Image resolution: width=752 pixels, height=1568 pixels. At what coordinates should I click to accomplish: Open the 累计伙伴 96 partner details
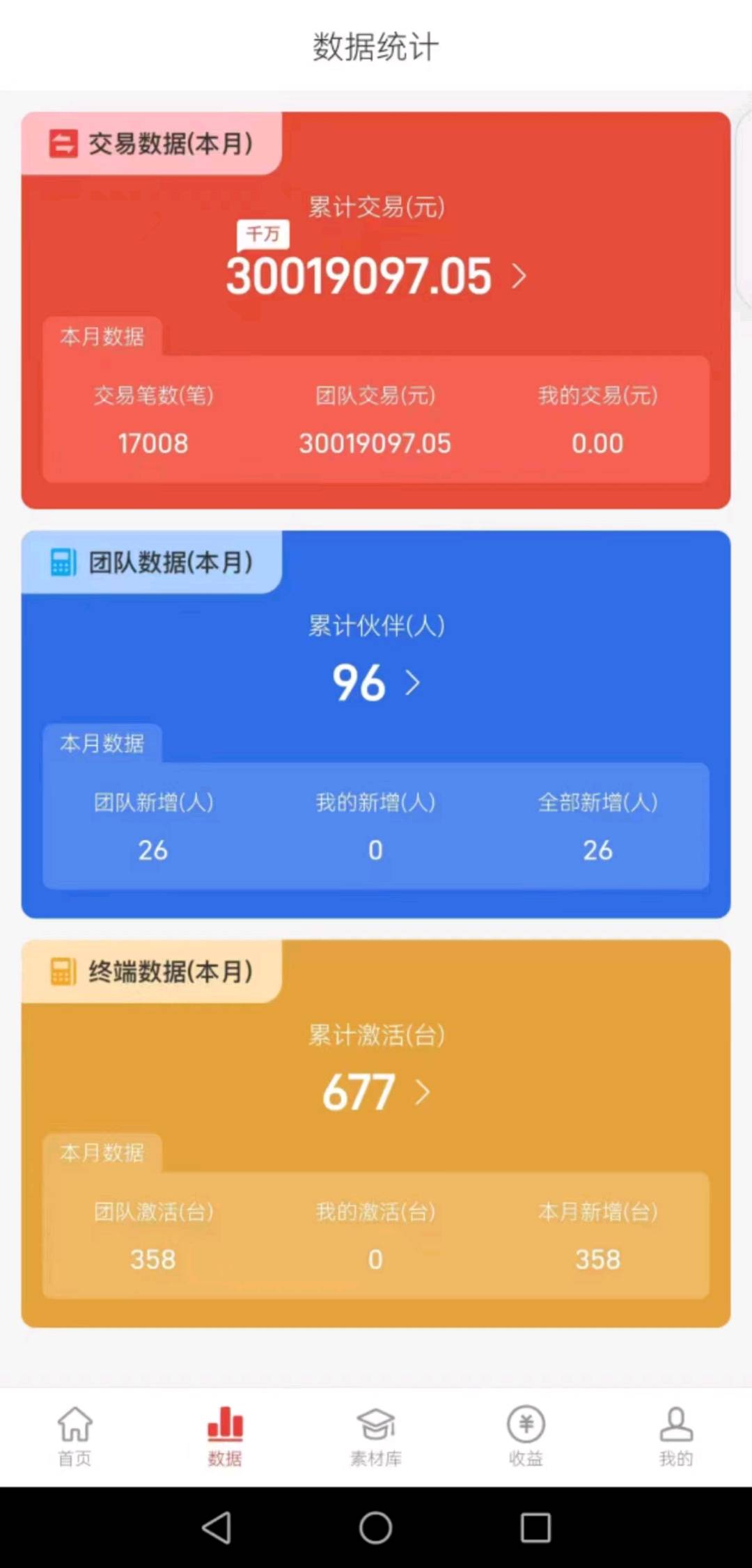click(x=376, y=682)
